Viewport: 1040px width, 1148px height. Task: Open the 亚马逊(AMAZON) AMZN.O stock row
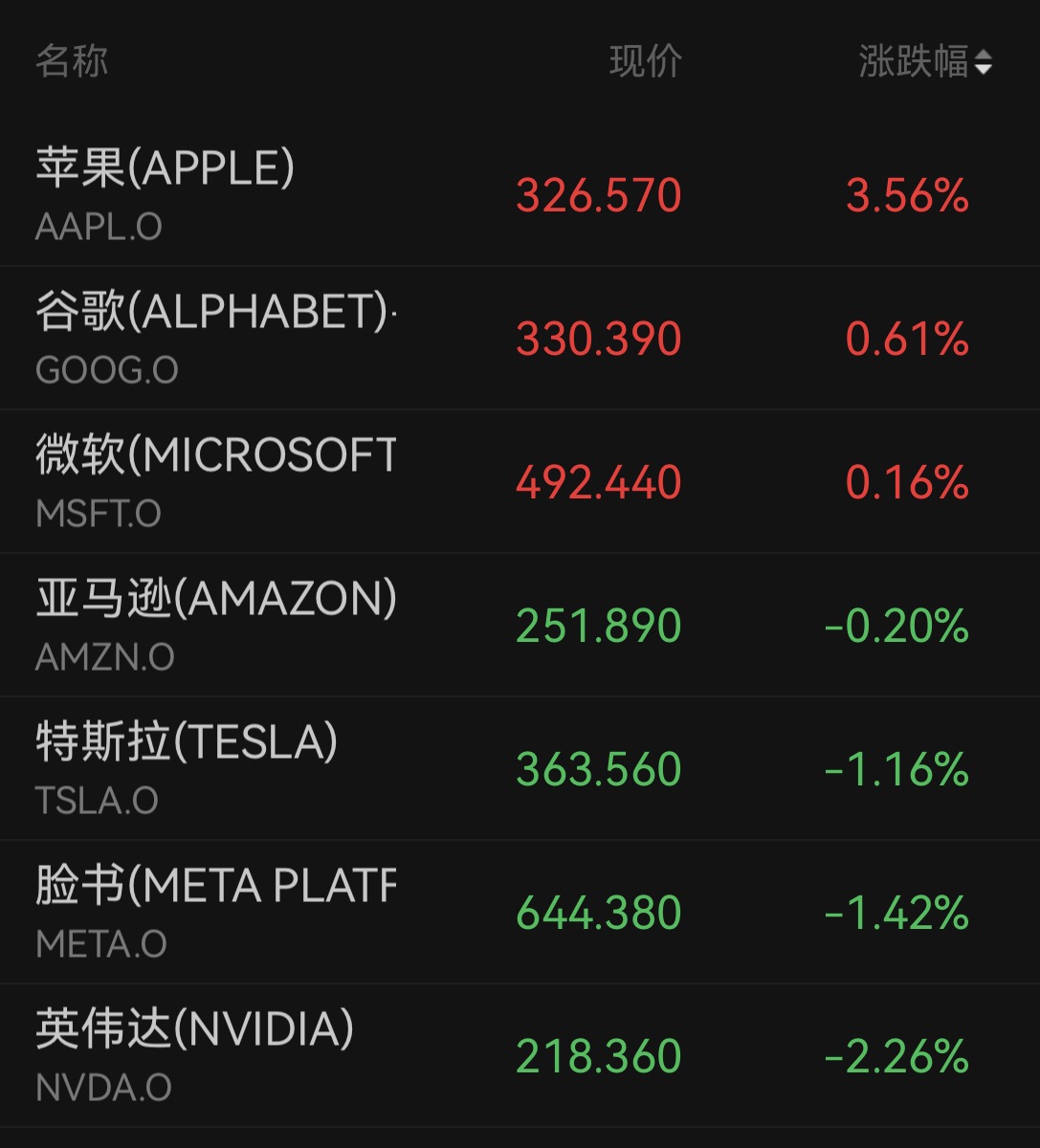coord(520,626)
